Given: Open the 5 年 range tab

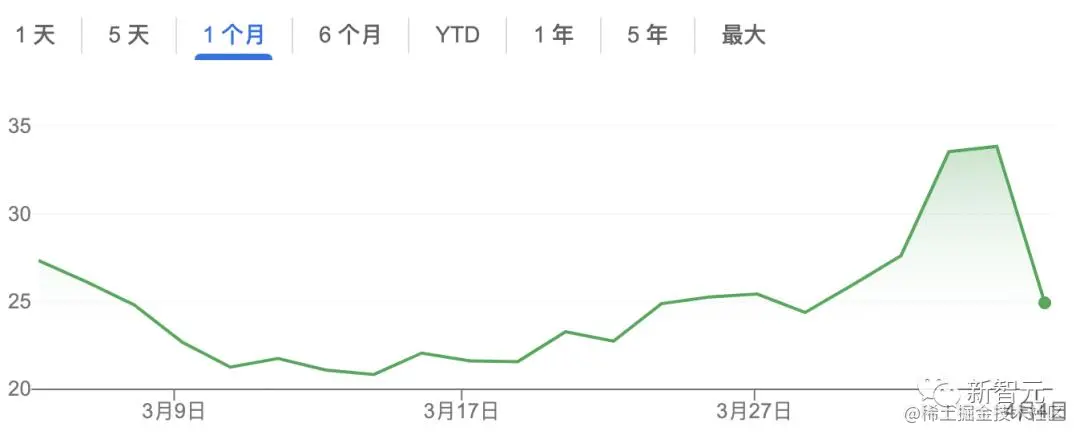Looking at the screenshot, I should (x=647, y=36).
